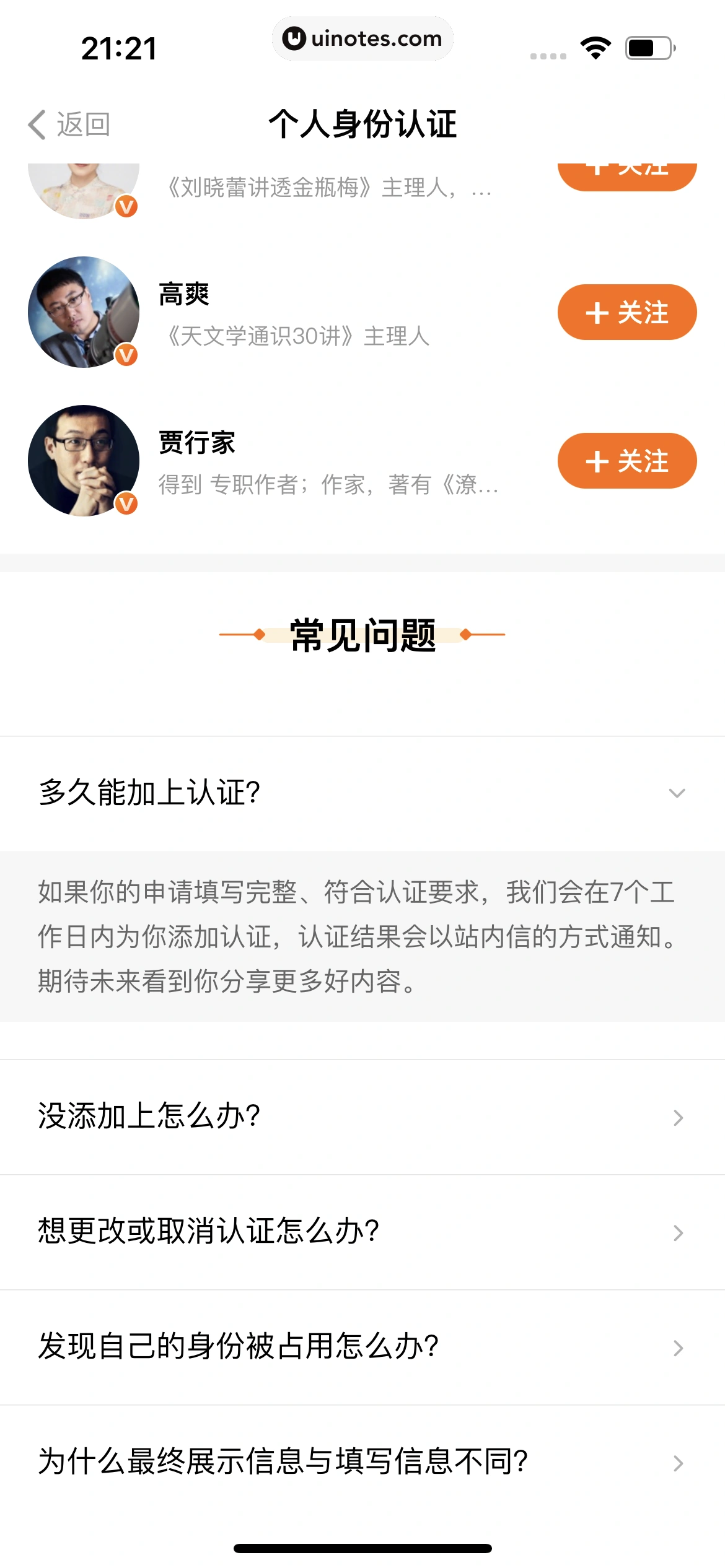
Task: Click 高爽's avatar photo
Action: point(84,313)
